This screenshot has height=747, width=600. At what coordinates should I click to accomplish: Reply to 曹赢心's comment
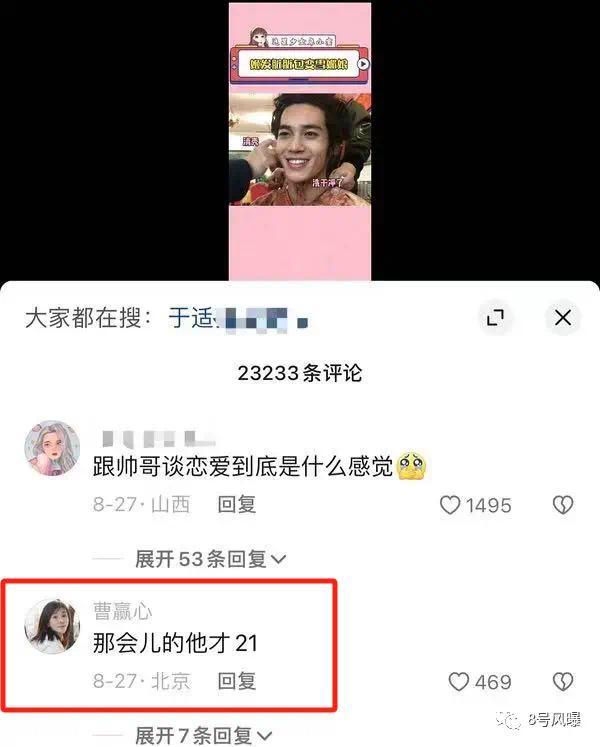237,682
